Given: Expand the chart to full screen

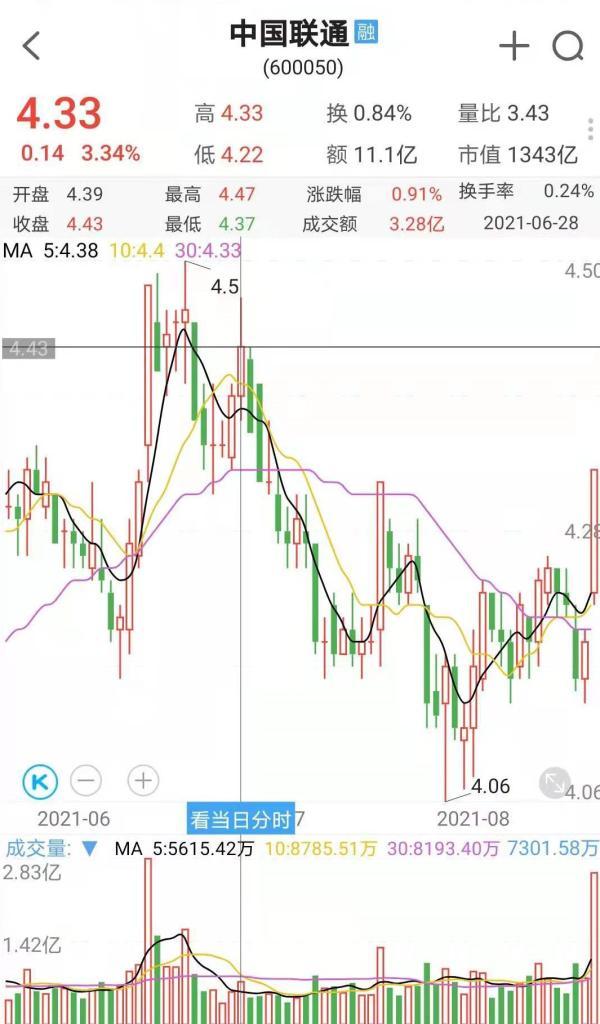Looking at the screenshot, I should point(554,783).
